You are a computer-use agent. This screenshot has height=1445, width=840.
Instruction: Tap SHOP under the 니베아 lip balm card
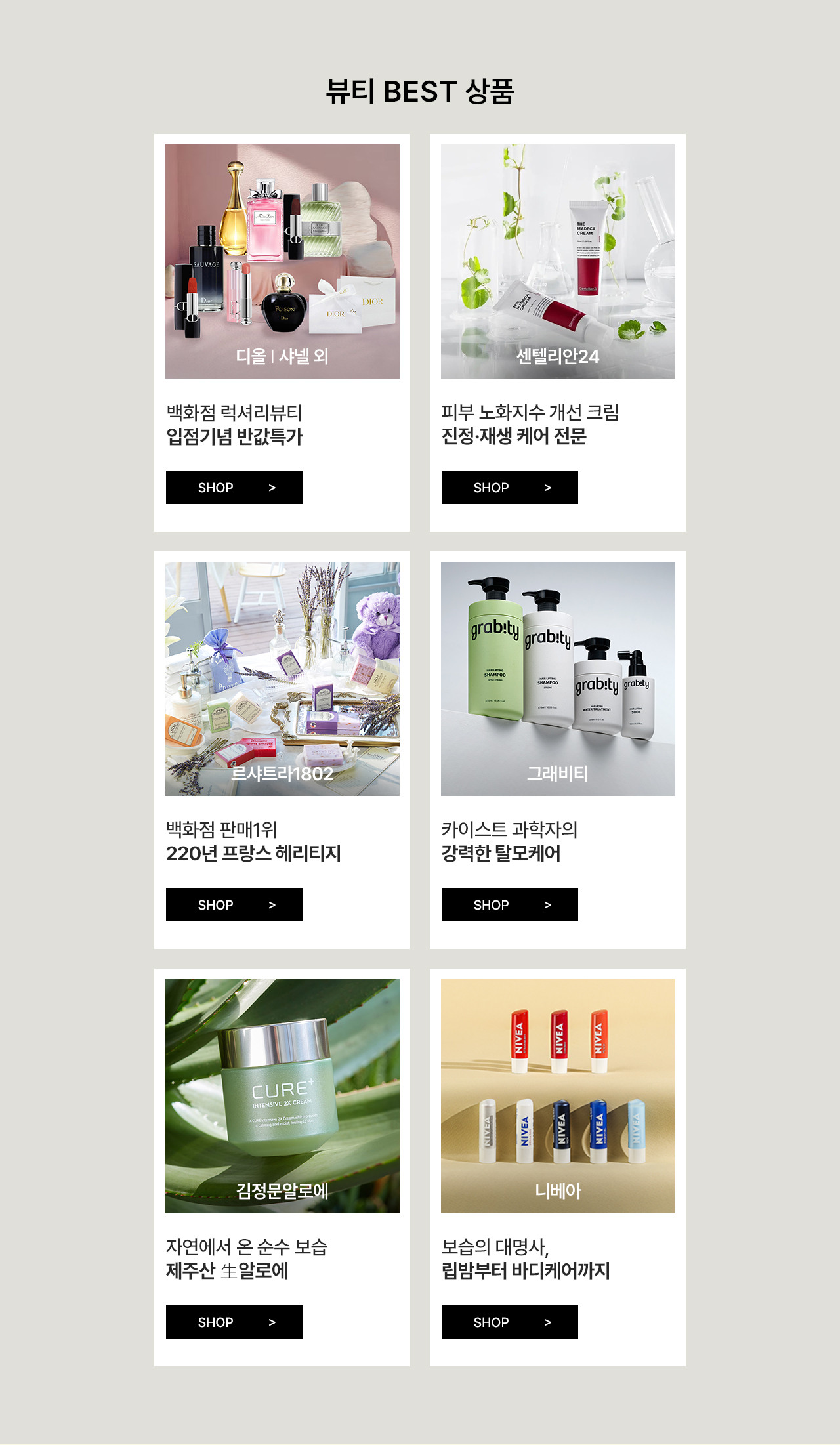[x=509, y=1322]
